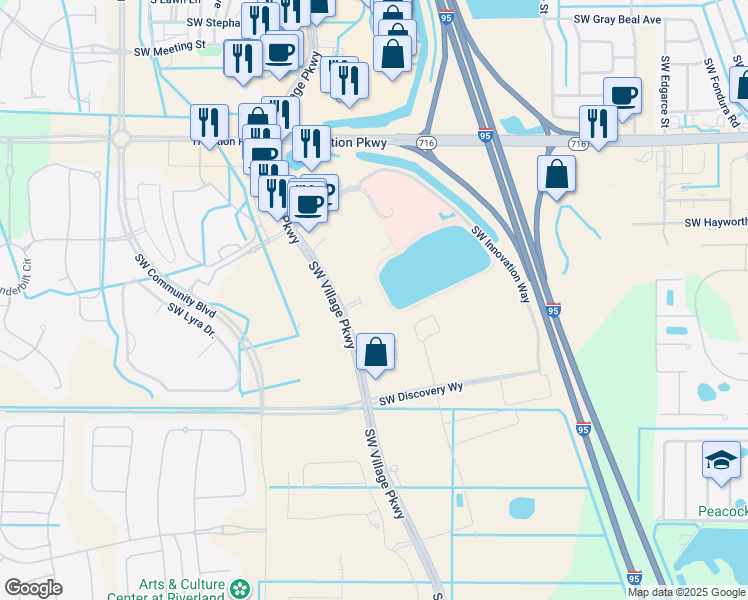This screenshot has width=748, height=600.
Task: Select the shopping marker near SW Discovery Wy
Action: [375, 352]
